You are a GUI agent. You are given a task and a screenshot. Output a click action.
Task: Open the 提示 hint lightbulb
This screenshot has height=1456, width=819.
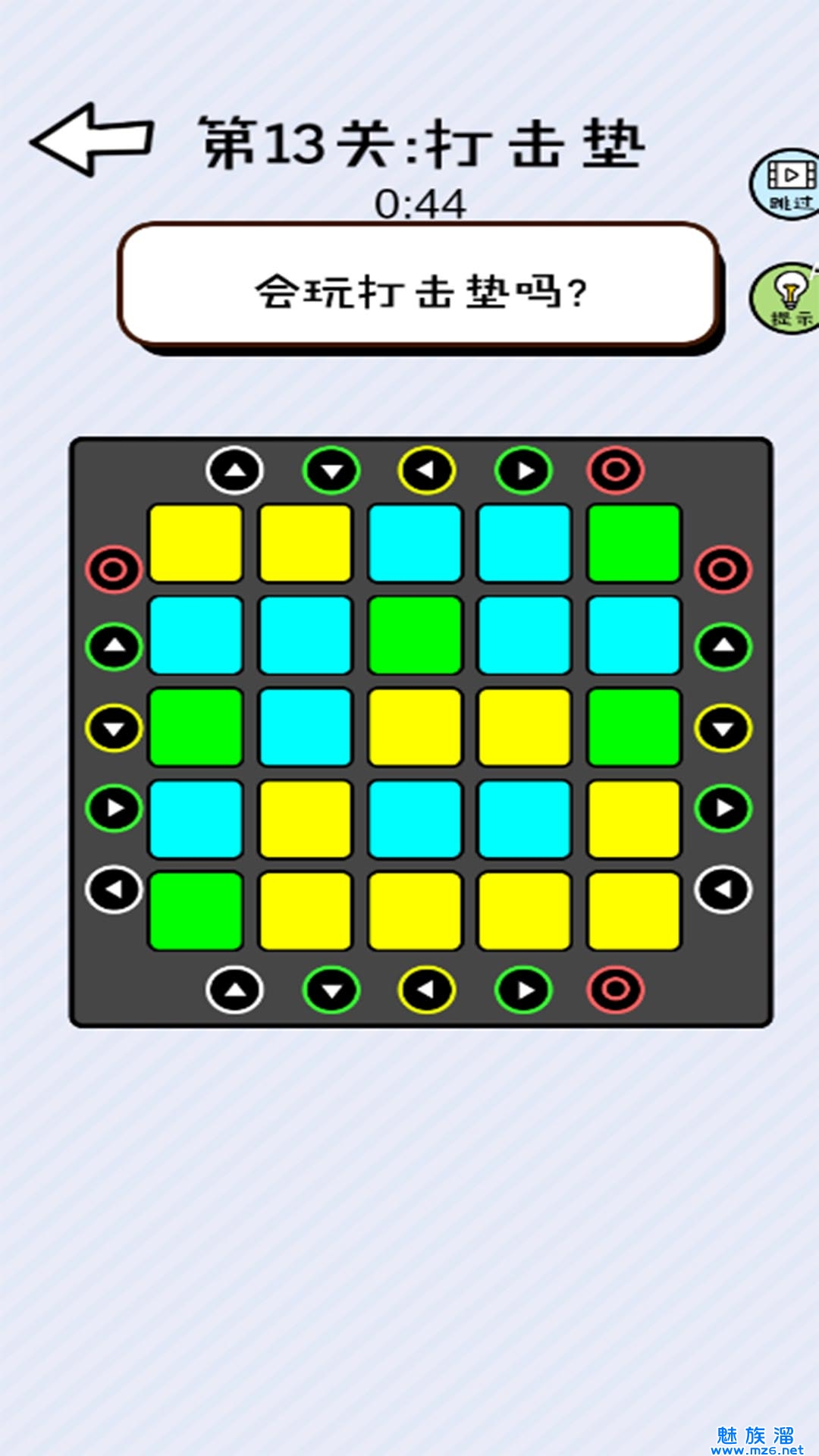coord(786,297)
